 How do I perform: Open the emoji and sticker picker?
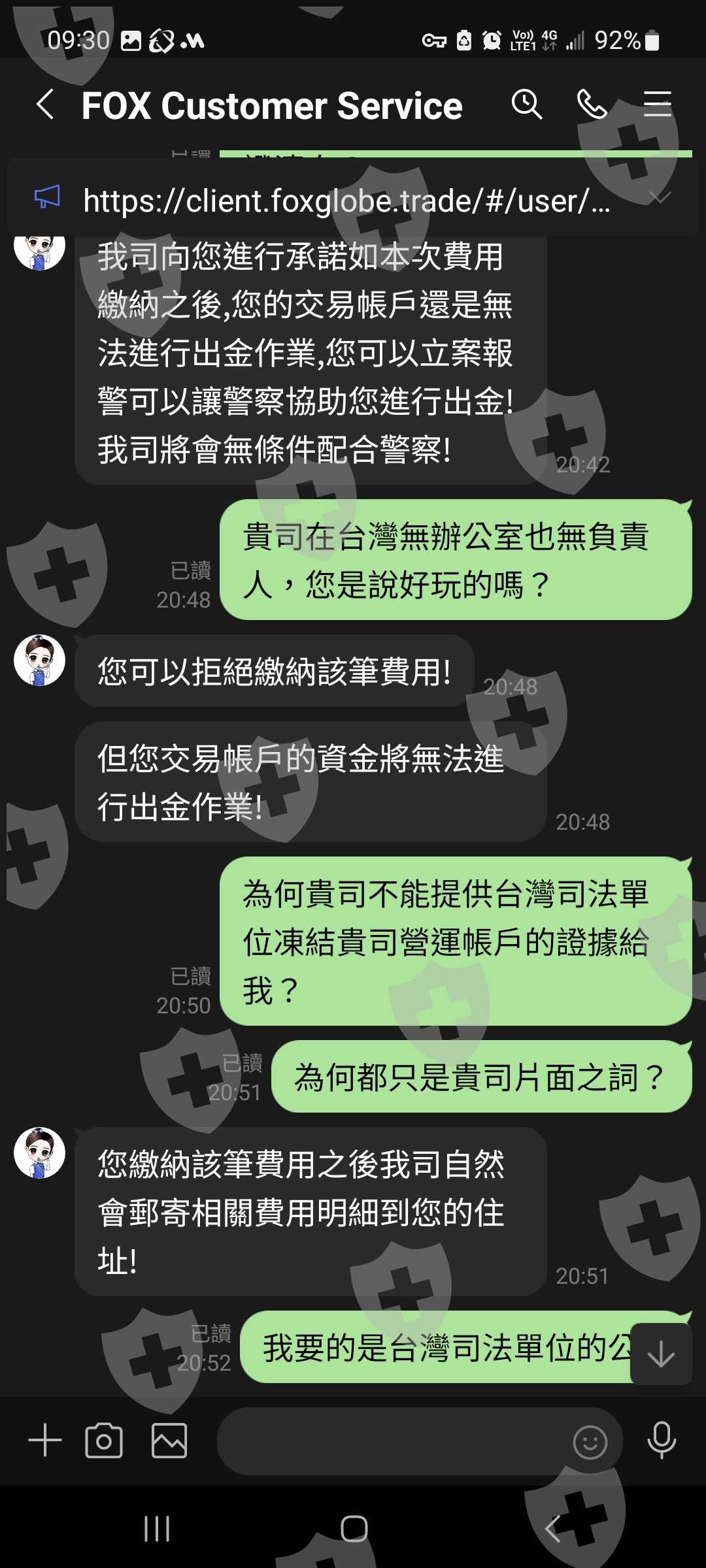pos(590,1442)
